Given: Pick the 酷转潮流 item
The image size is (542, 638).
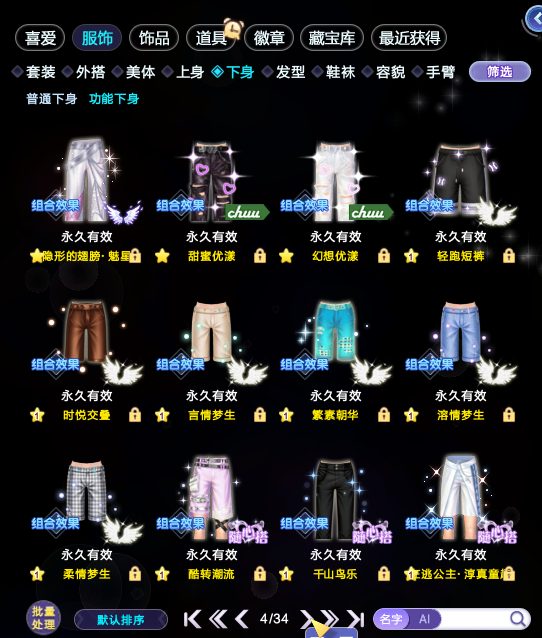Looking at the screenshot, I should tap(211, 500).
